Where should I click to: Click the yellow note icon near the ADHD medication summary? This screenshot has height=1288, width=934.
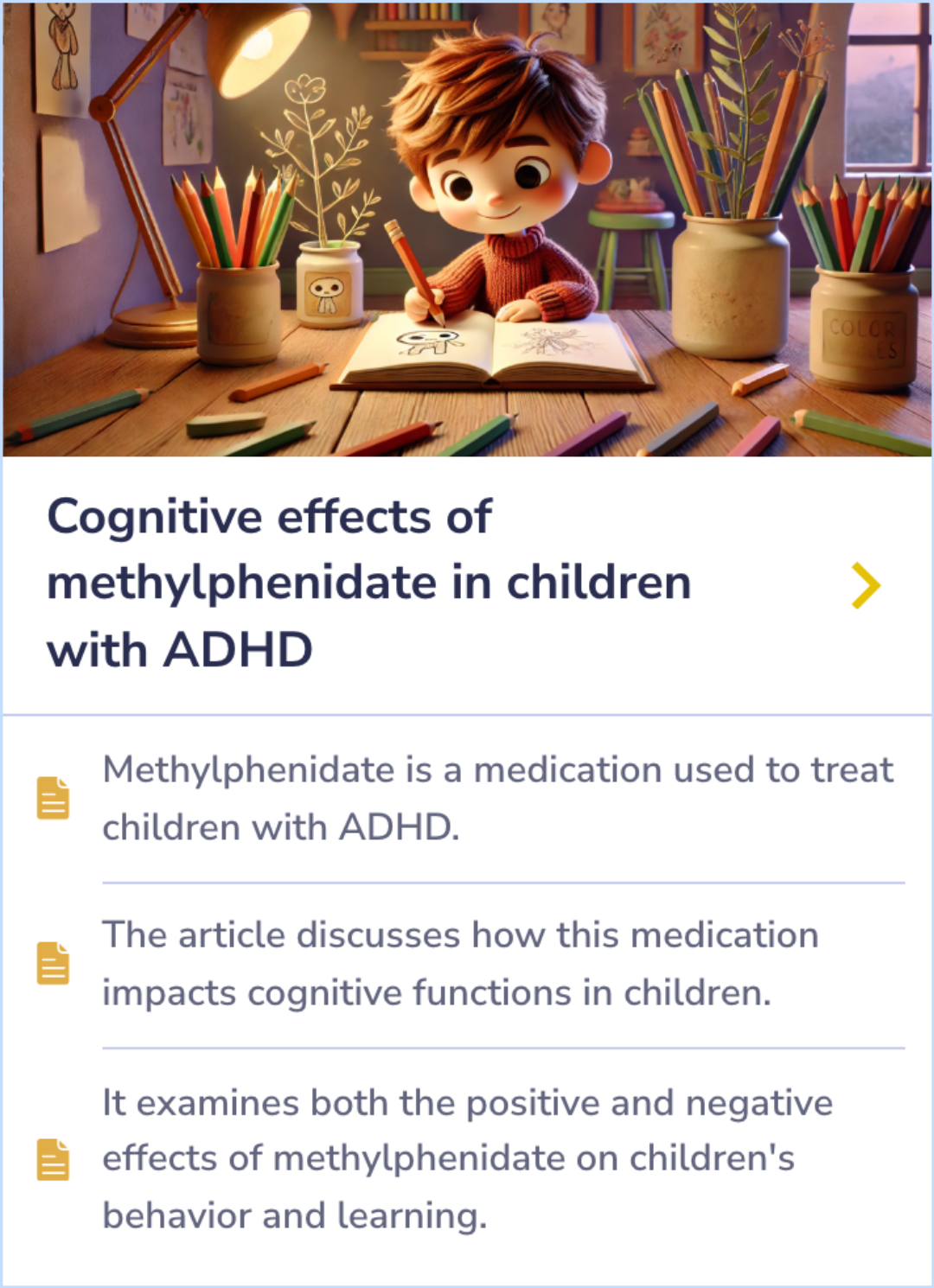tap(51, 795)
